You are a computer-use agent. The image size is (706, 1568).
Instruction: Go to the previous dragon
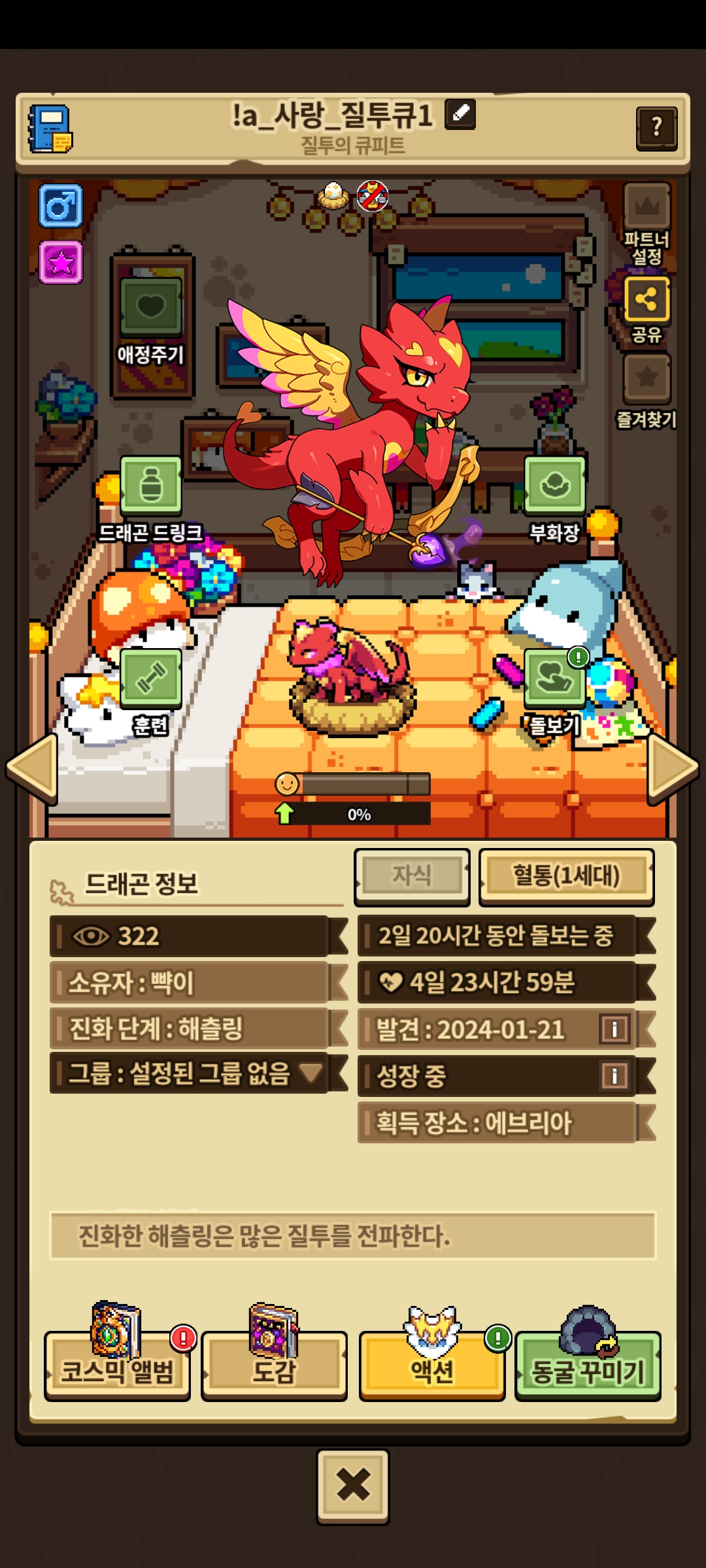pos(32,768)
